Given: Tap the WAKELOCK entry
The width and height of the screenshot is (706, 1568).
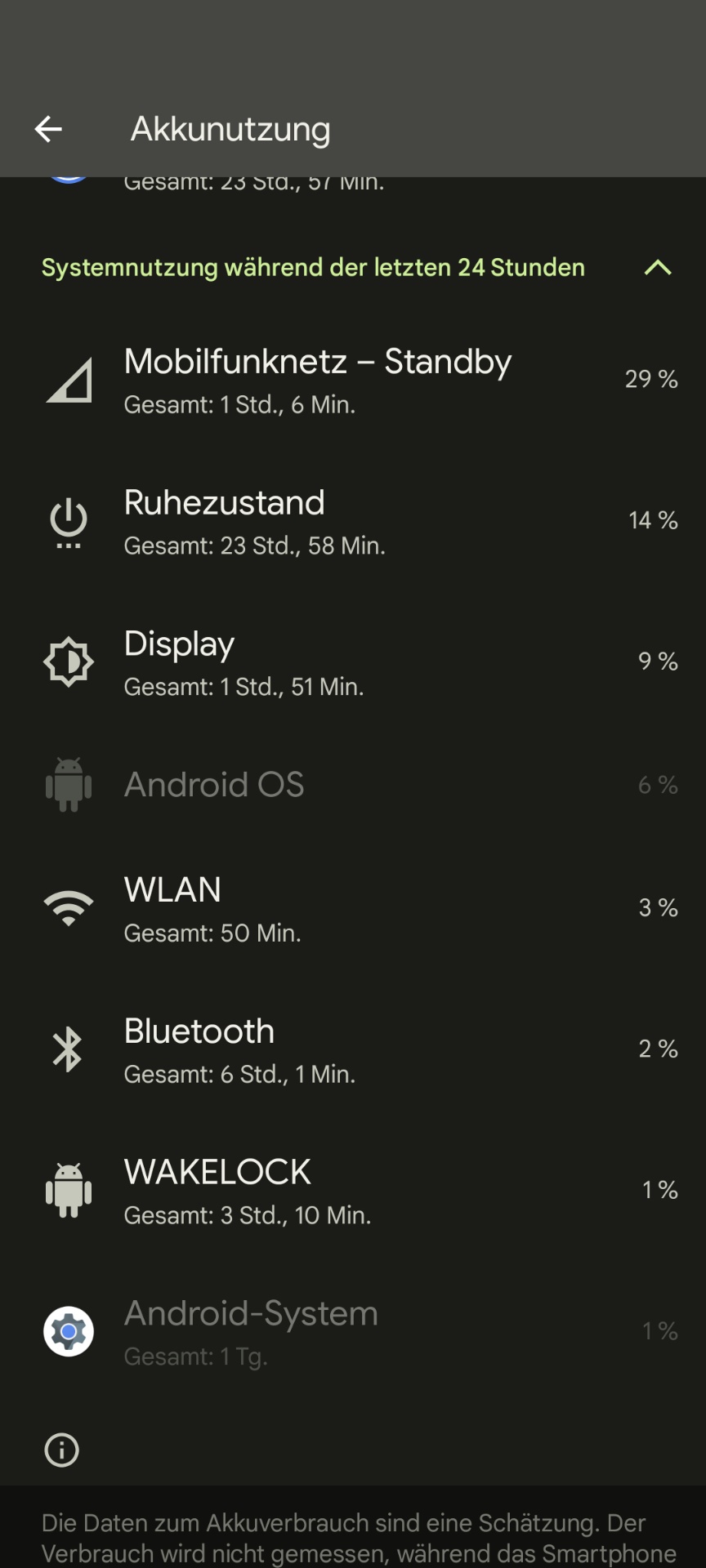Looking at the screenshot, I should point(353,1191).
